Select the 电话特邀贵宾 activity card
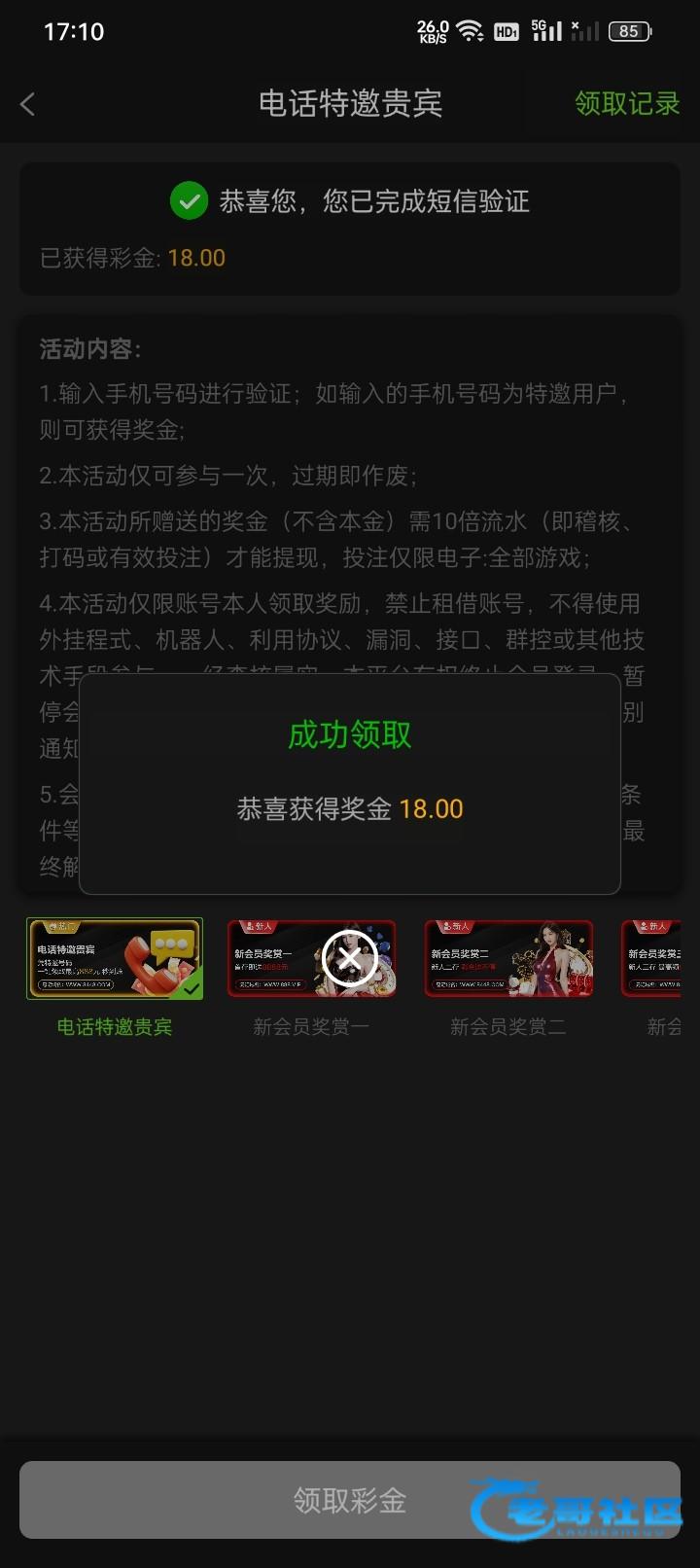 point(115,959)
